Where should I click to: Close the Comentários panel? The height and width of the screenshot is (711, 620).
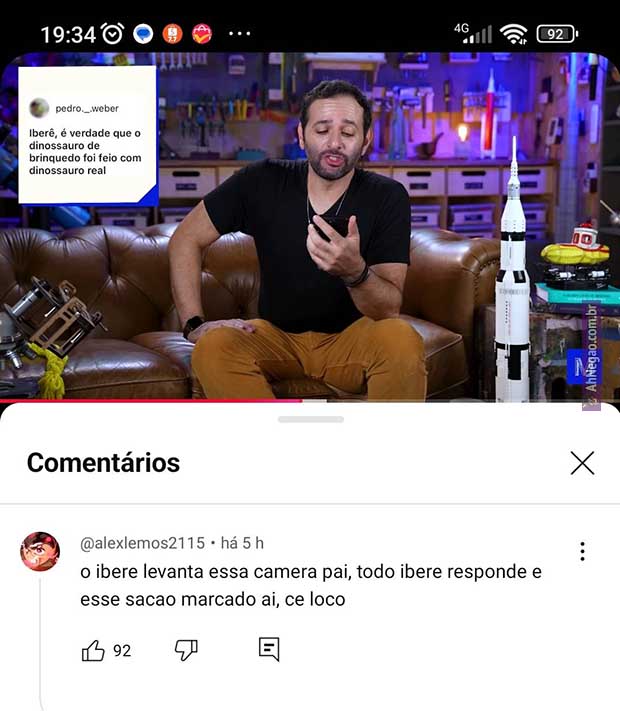coord(582,462)
